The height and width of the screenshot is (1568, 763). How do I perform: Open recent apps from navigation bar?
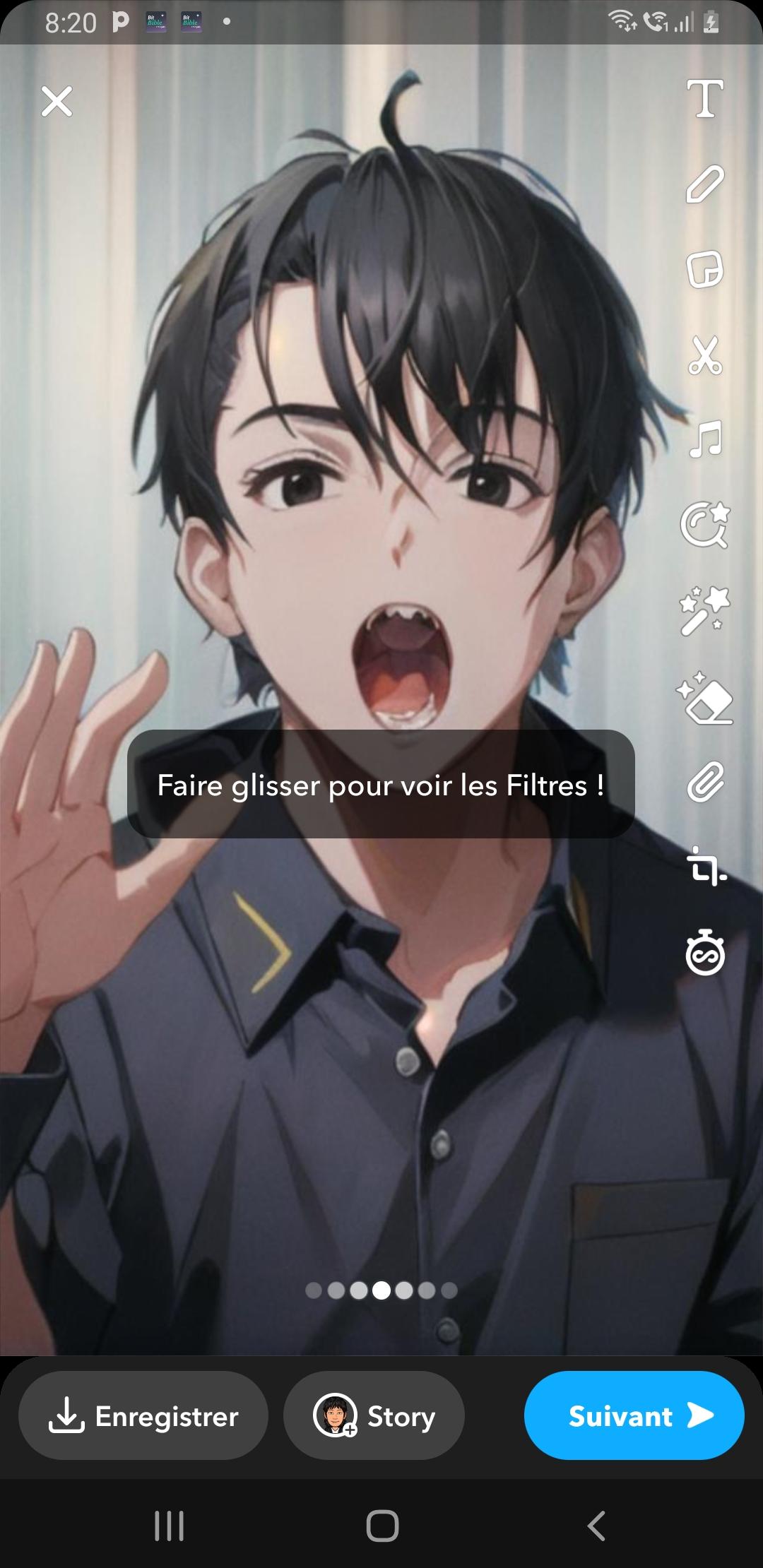[x=169, y=1526]
